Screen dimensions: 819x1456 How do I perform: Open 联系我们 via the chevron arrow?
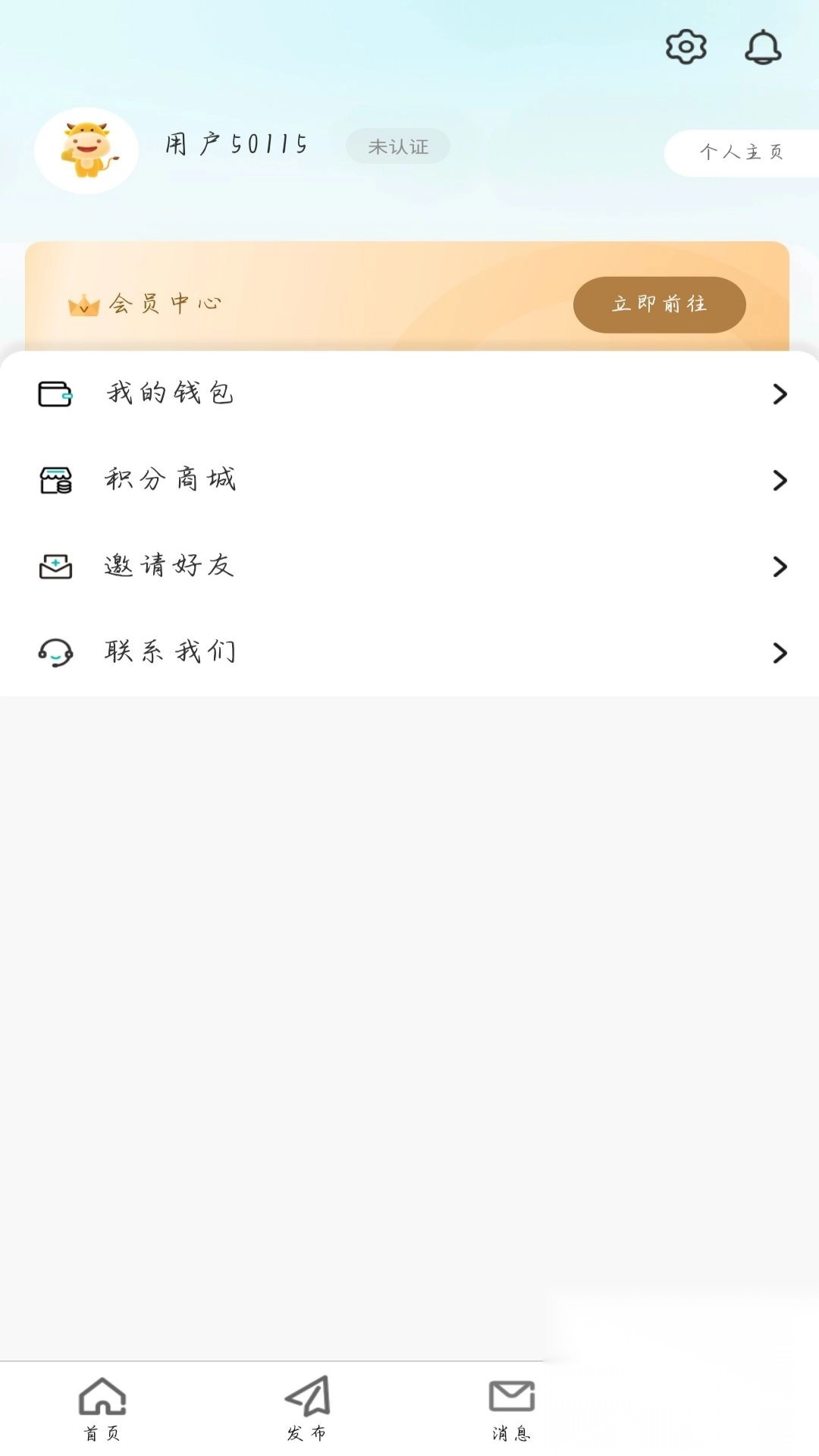tap(781, 653)
